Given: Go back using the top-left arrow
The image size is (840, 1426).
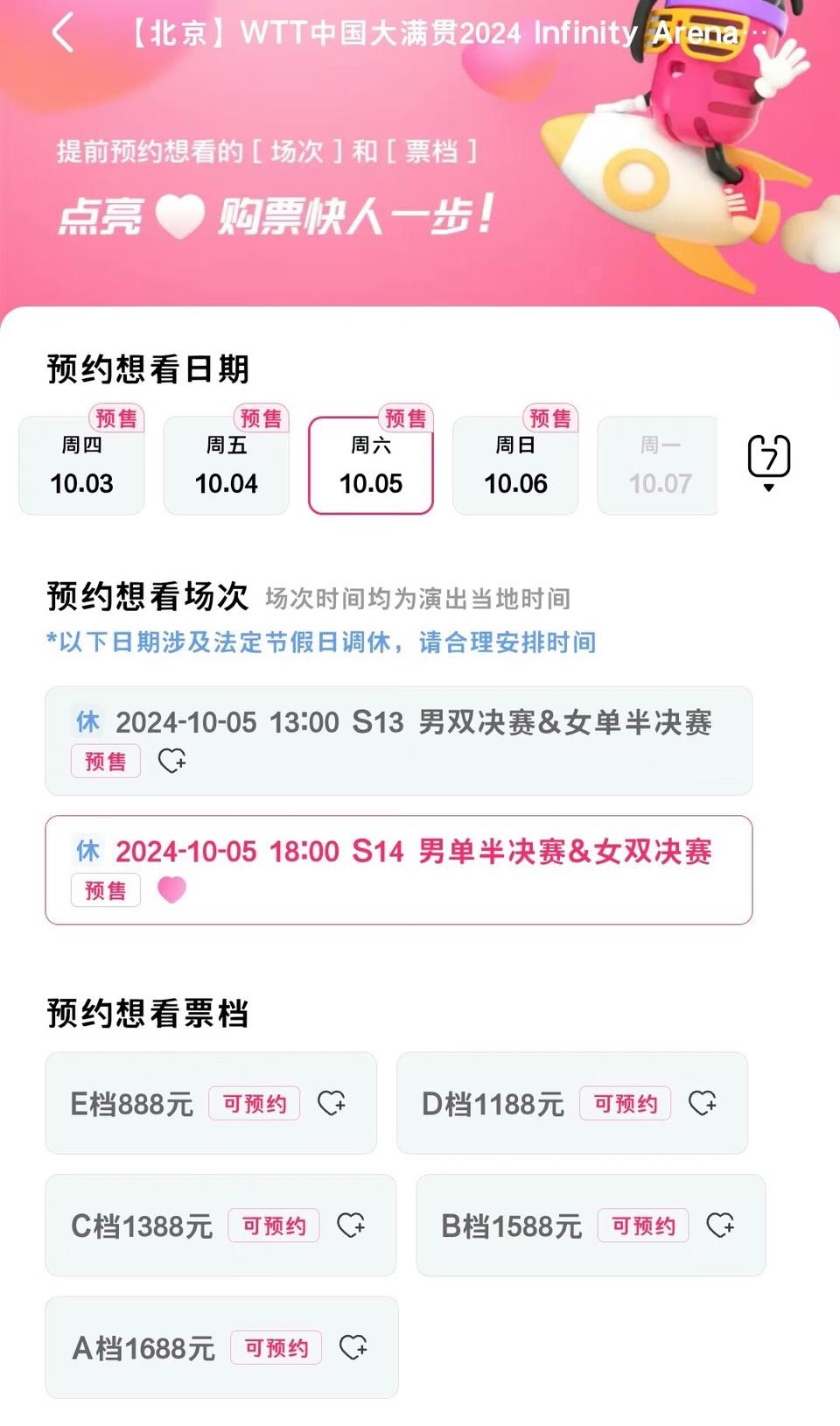Looking at the screenshot, I should (x=63, y=34).
